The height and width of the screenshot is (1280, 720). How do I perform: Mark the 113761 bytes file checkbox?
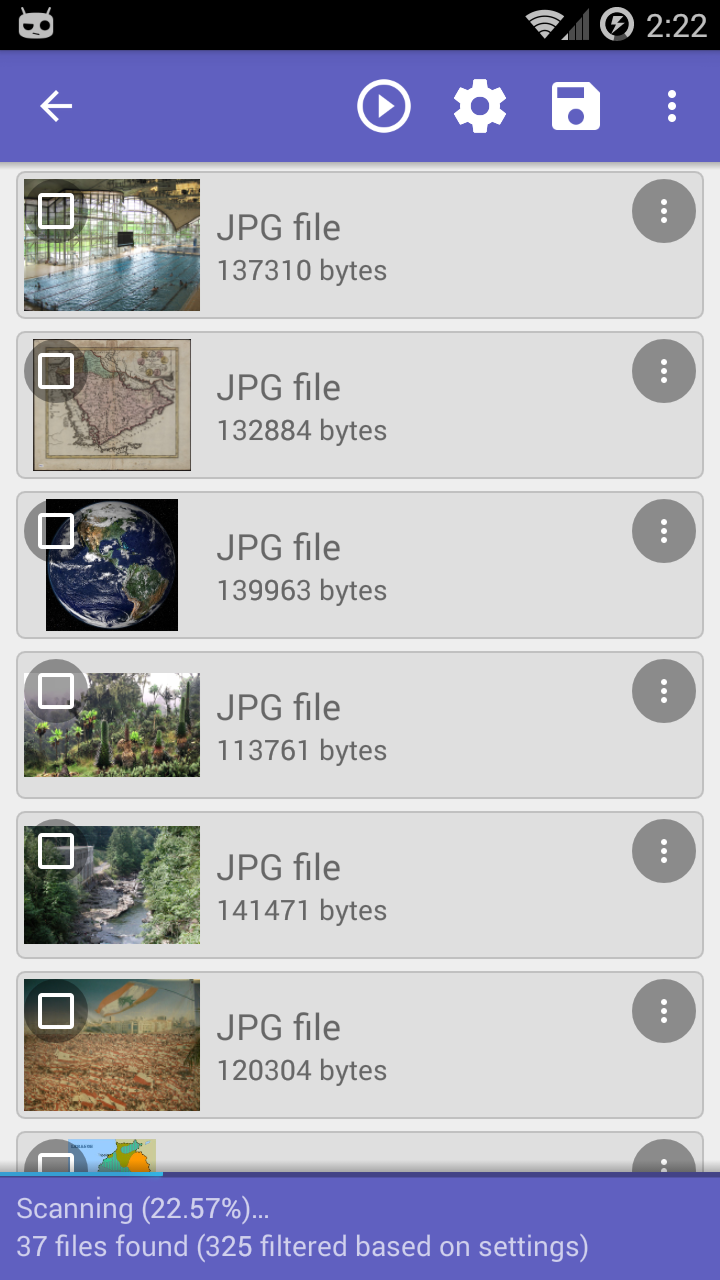[x=56, y=691]
